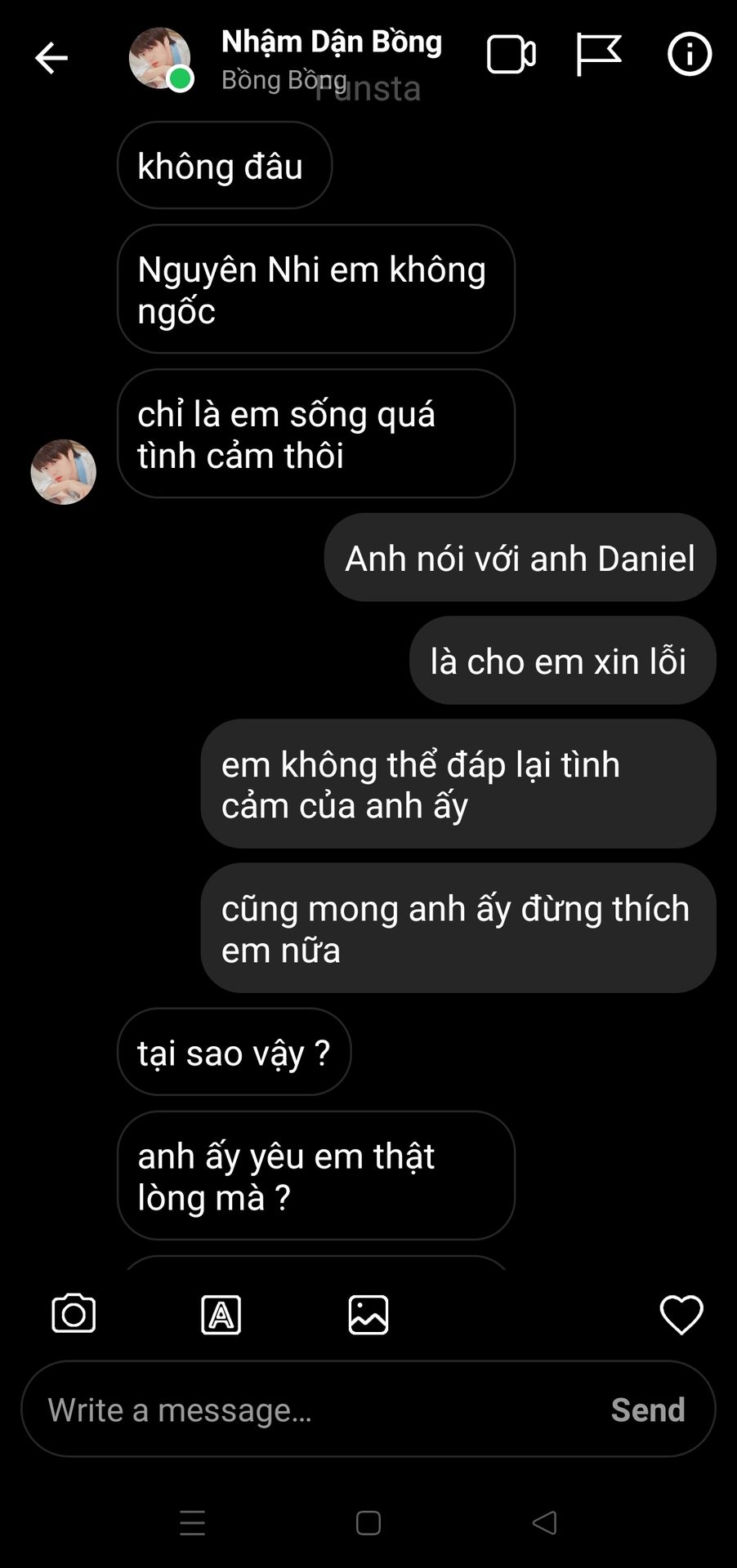Go to the device home screen
Image resolution: width=737 pixels, height=1568 pixels.
pos(368,1523)
